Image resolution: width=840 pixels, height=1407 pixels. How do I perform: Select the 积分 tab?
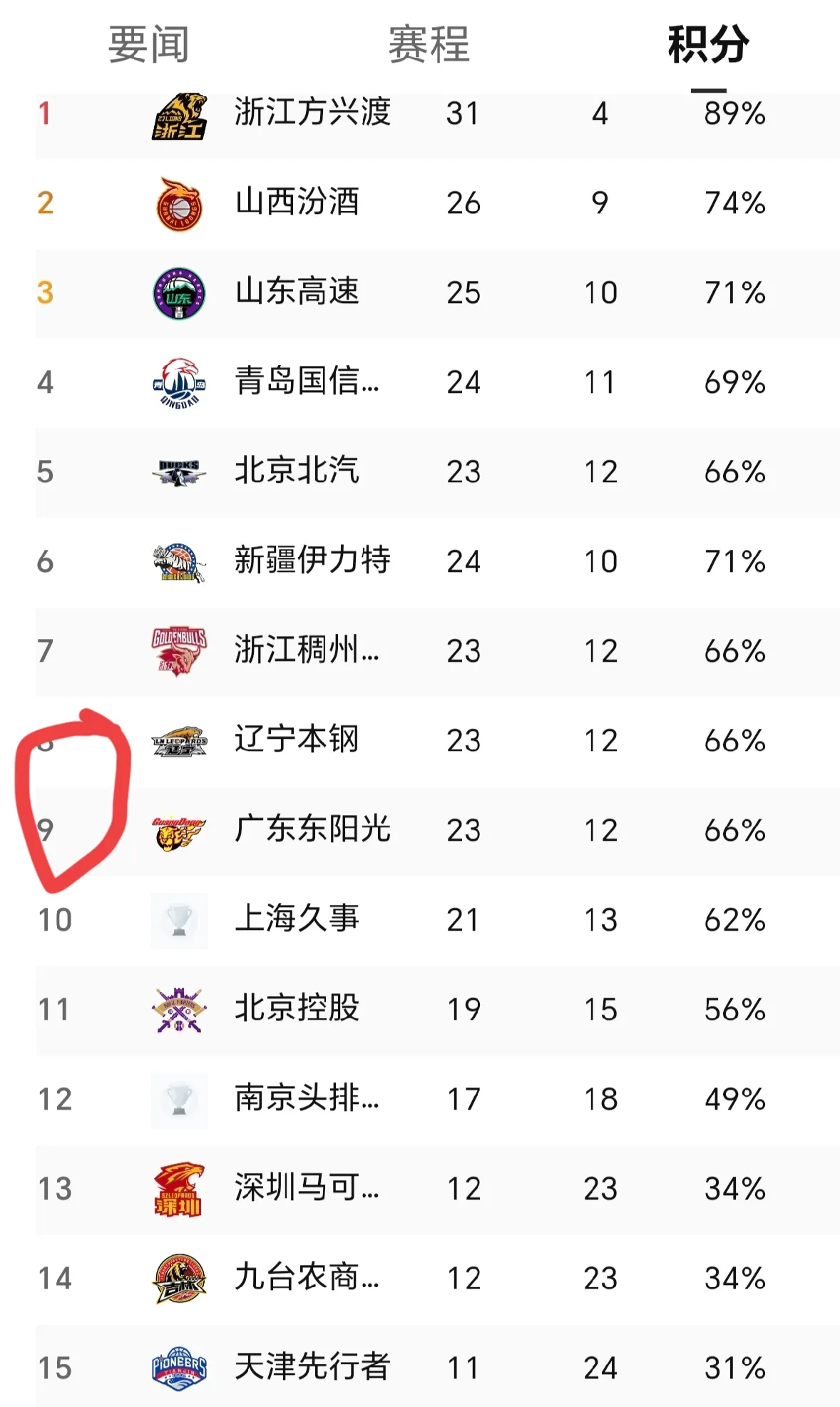[708, 44]
